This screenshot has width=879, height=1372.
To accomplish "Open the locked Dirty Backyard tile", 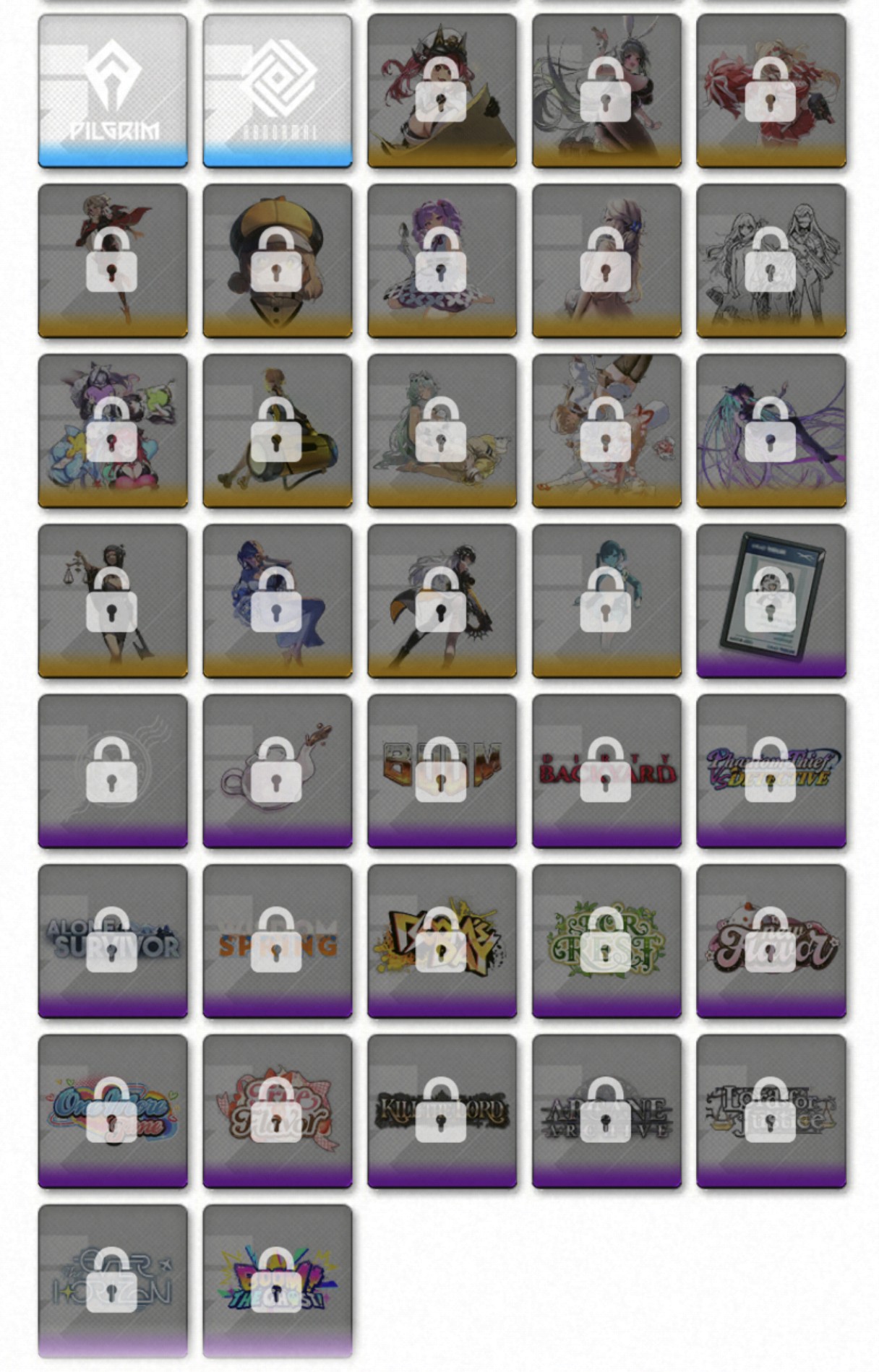I will pos(606,771).
